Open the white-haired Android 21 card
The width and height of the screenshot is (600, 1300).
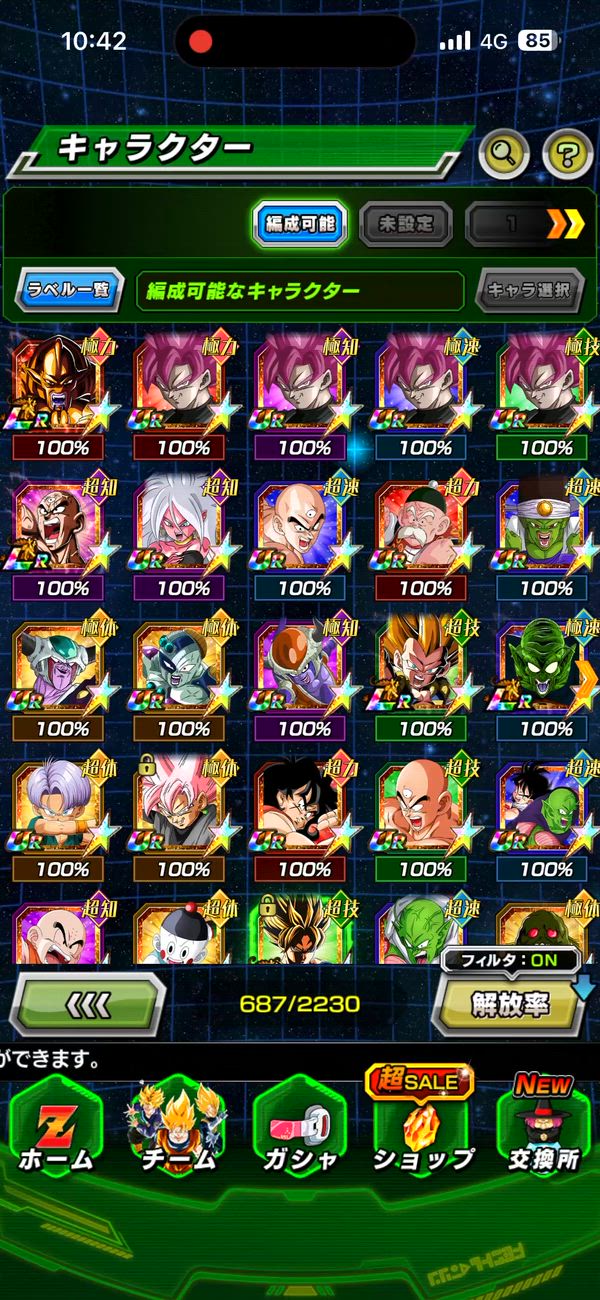184,528
